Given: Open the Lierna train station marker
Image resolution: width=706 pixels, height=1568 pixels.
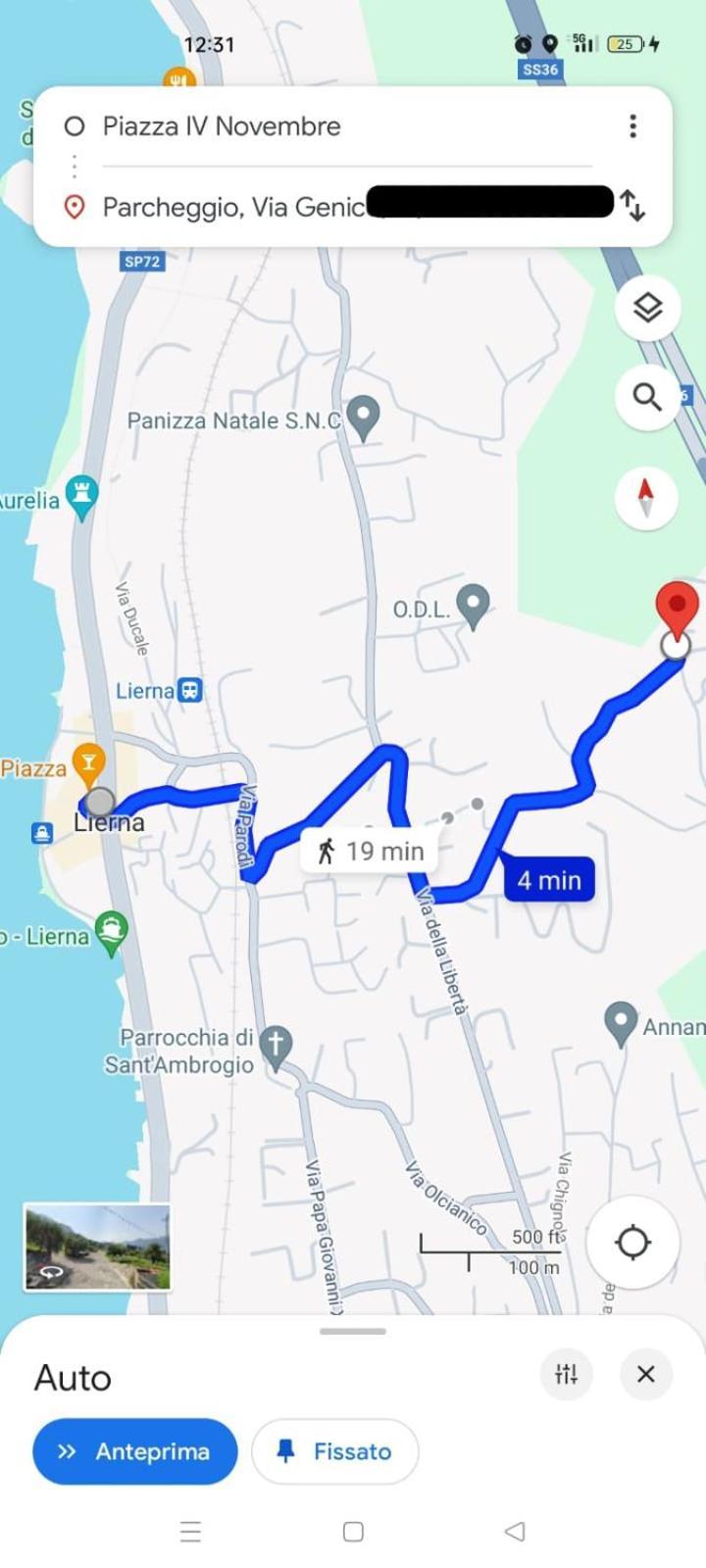Looking at the screenshot, I should (190, 691).
